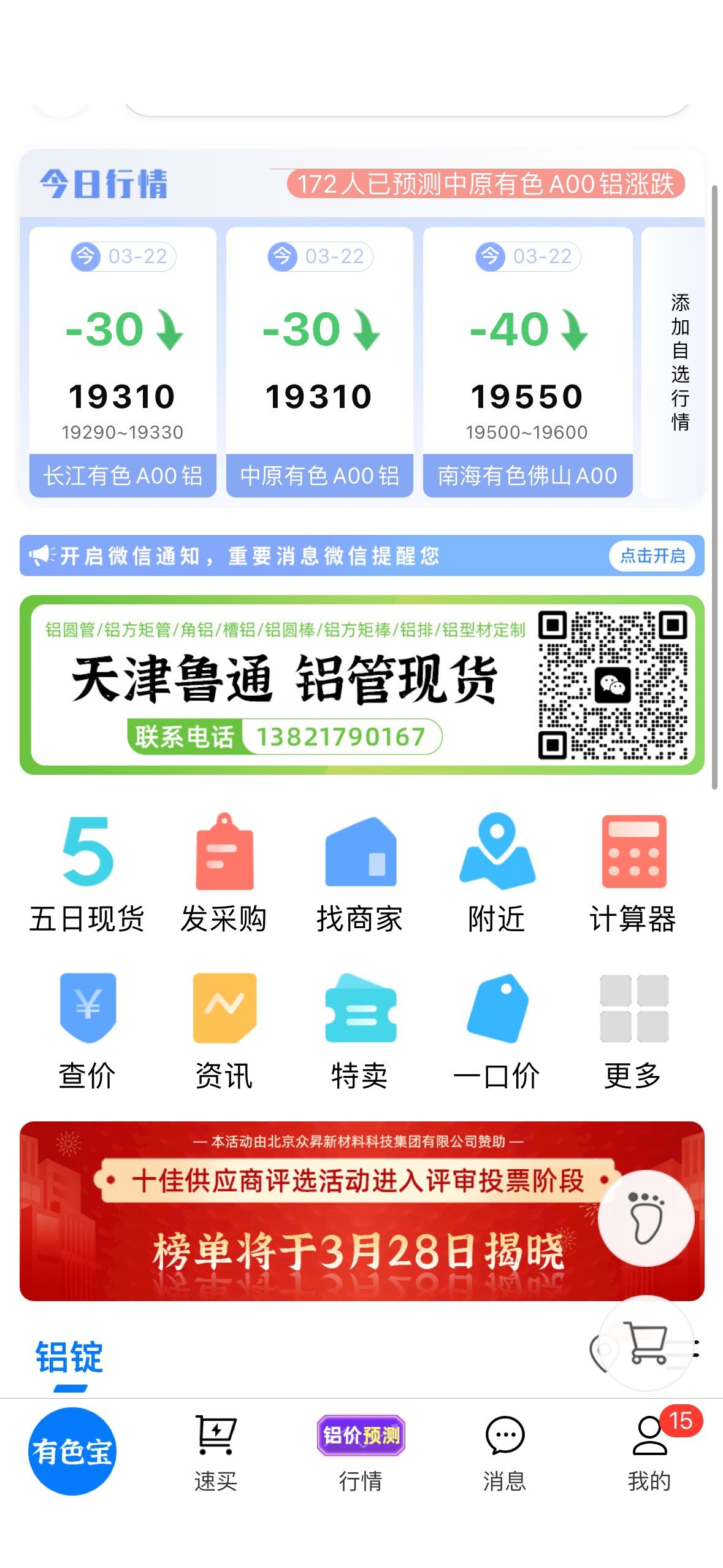Tap 点击开启 for WeChat notifications
The width and height of the screenshot is (723, 1568).
[x=652, y=556]
